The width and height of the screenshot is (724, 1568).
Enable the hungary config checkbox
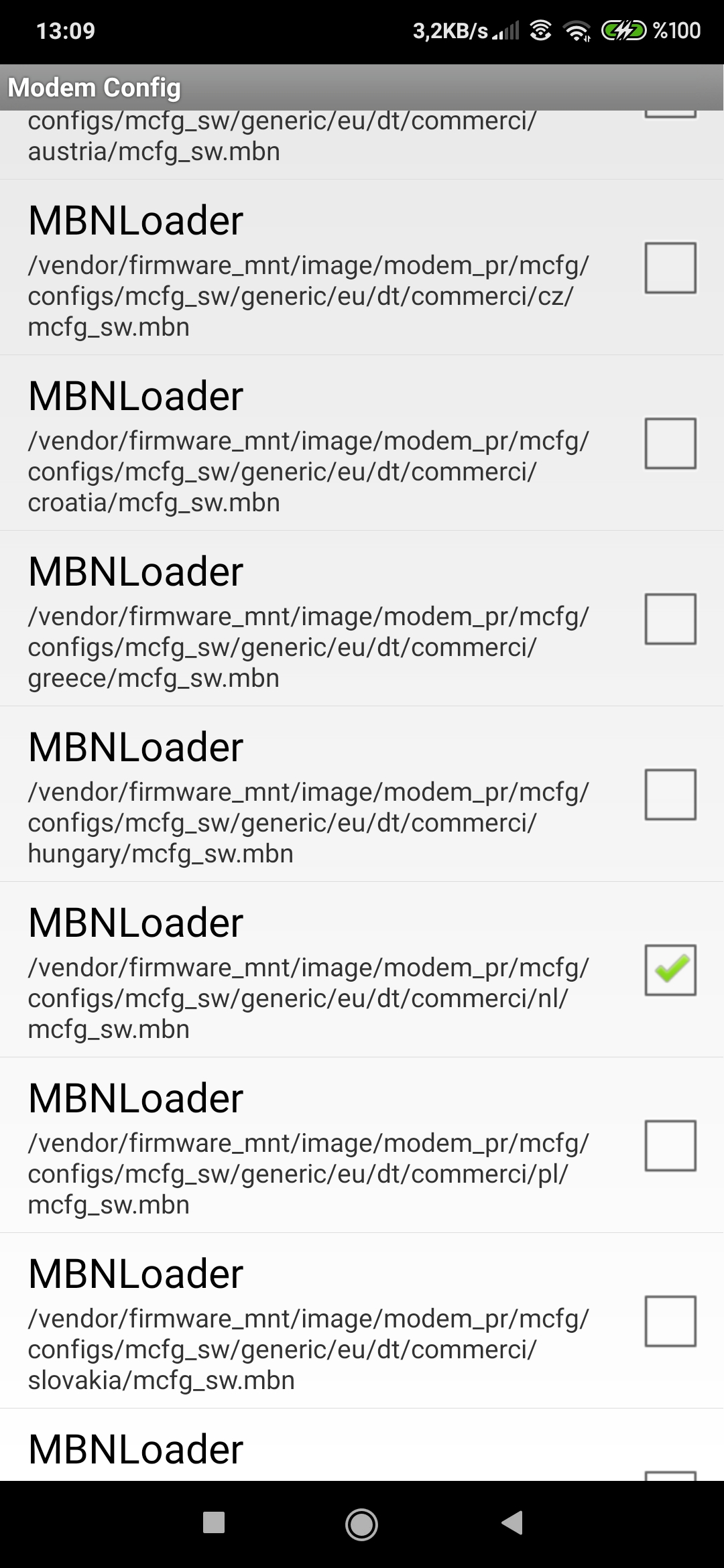(x=670, y=795)
